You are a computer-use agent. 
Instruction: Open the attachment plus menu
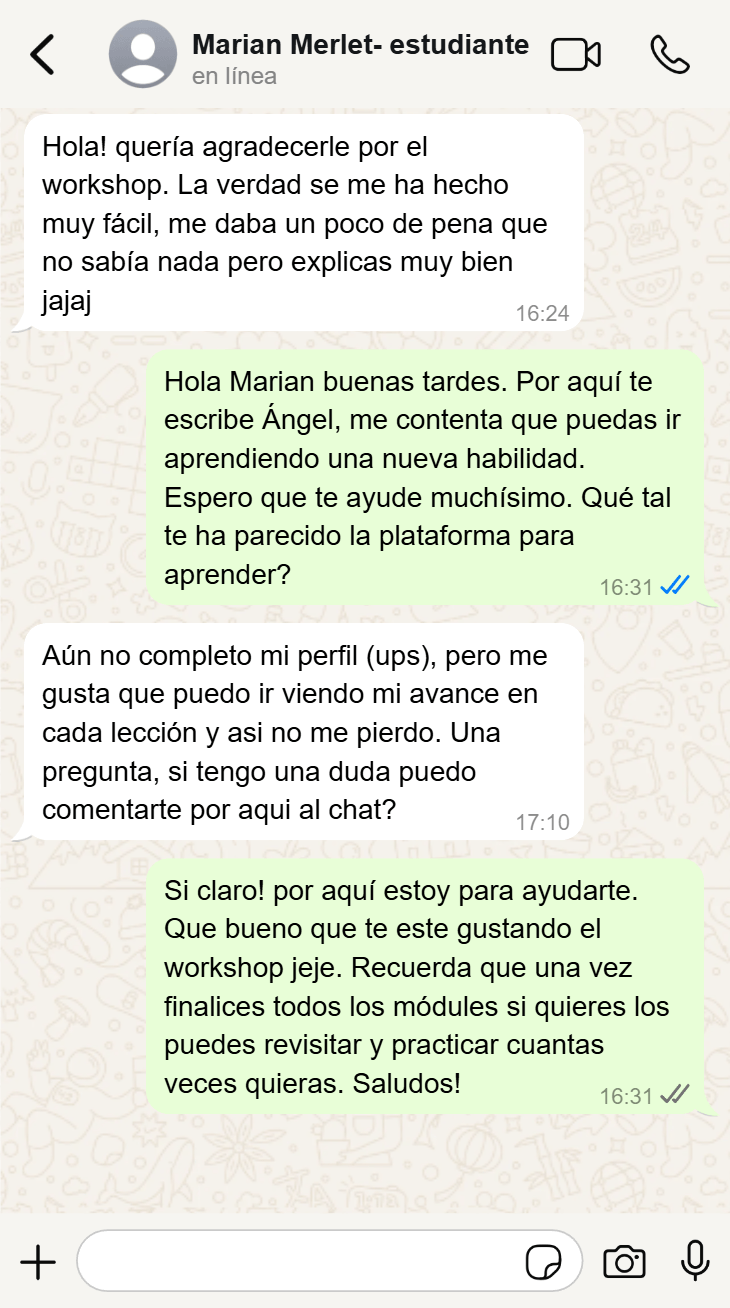[38, 1262]
